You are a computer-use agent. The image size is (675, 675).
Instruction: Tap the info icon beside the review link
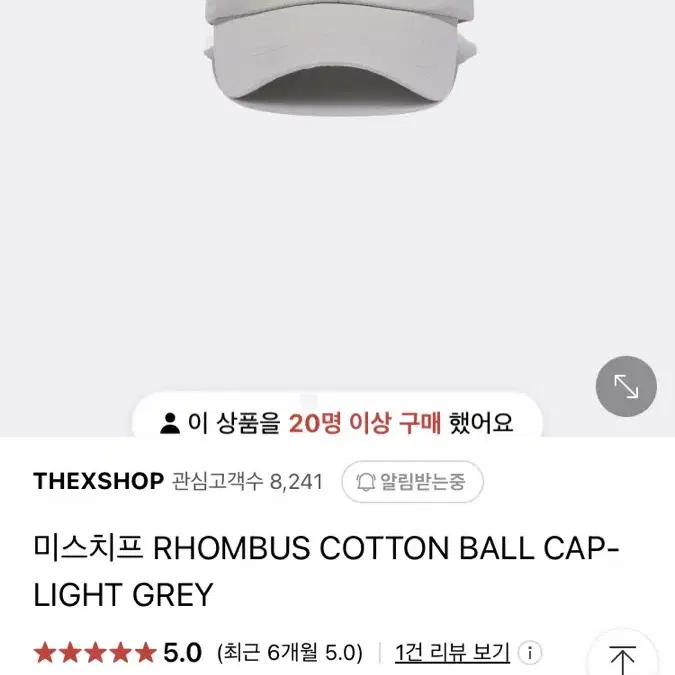(x=530, y=653)
